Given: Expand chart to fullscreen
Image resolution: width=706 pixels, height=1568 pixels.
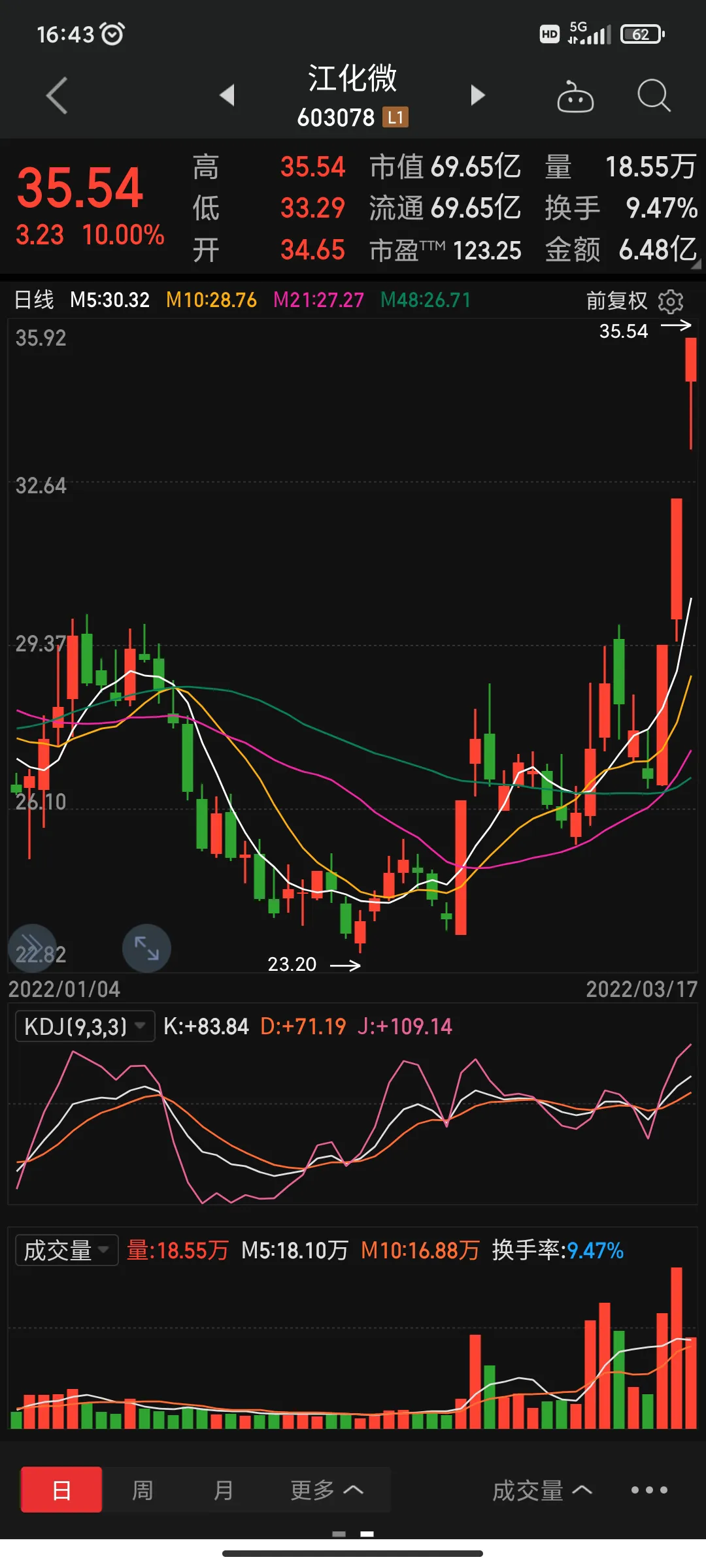Looking at the screenshot, I should [x=146, y=948].
